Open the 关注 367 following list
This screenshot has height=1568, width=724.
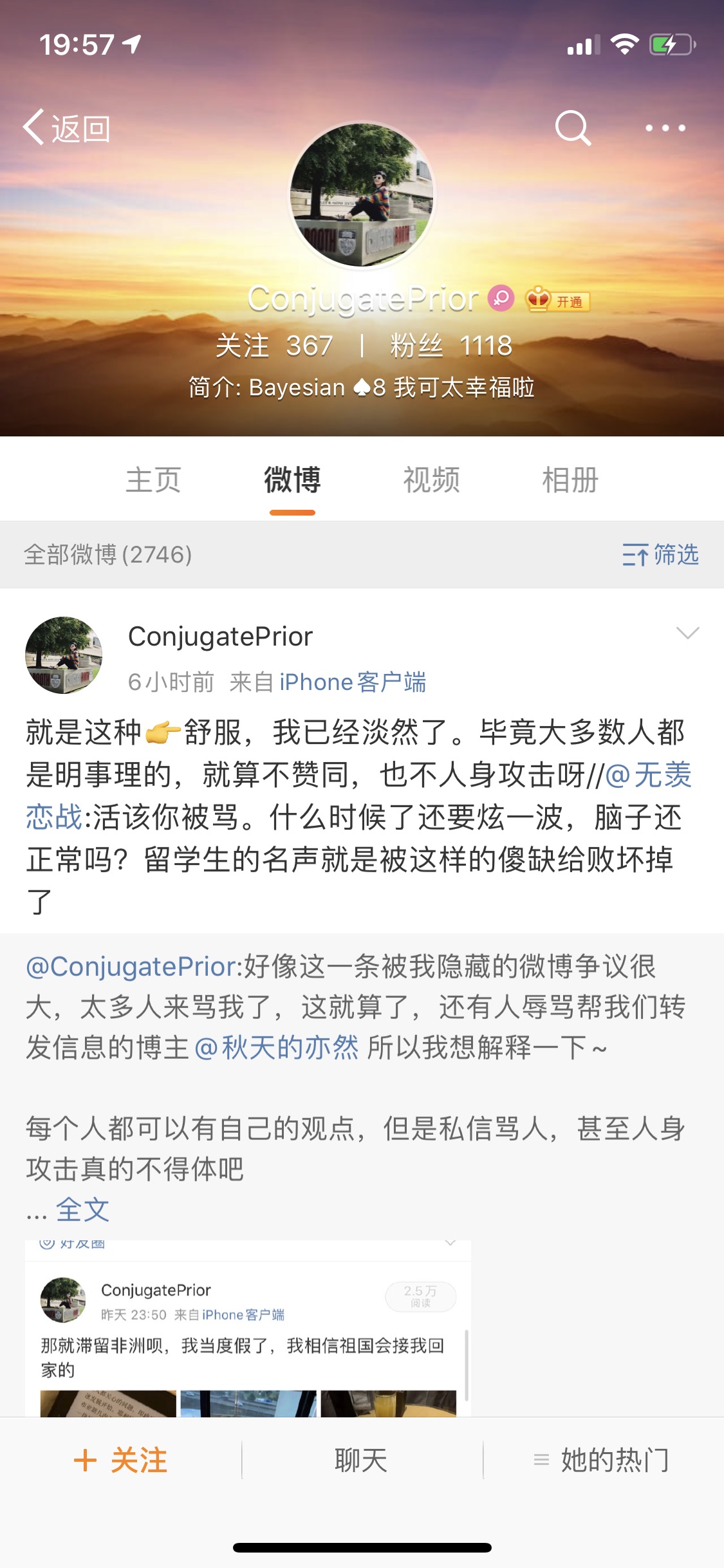[x=274, y=346]
